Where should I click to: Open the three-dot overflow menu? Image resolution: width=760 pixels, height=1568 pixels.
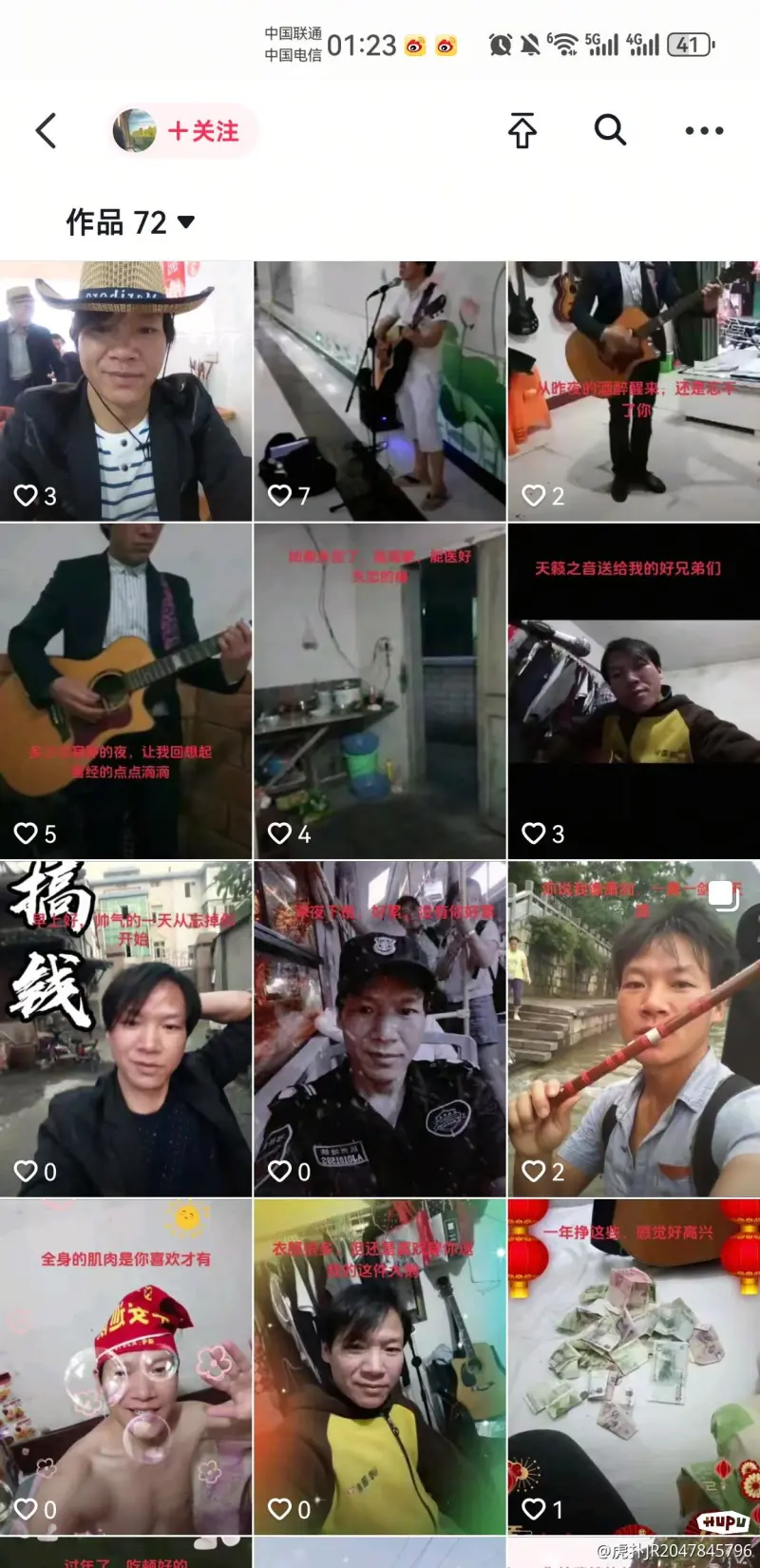pos(704,131)
